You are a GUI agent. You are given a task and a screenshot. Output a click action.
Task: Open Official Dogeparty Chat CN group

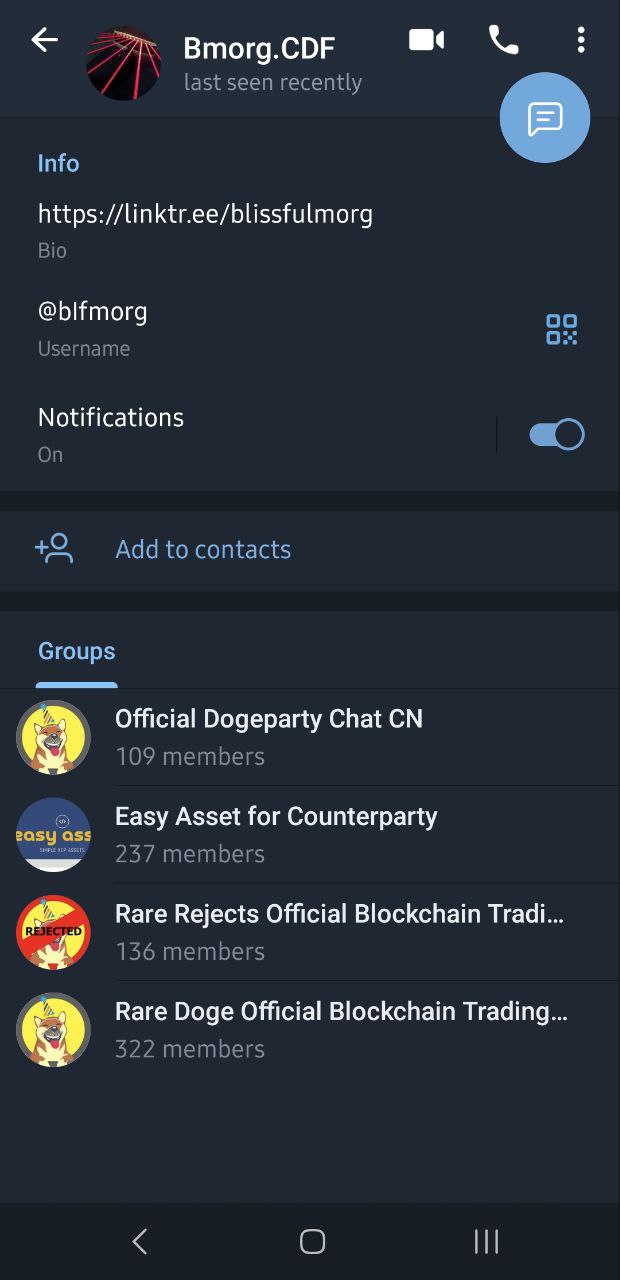pos(310,737)
